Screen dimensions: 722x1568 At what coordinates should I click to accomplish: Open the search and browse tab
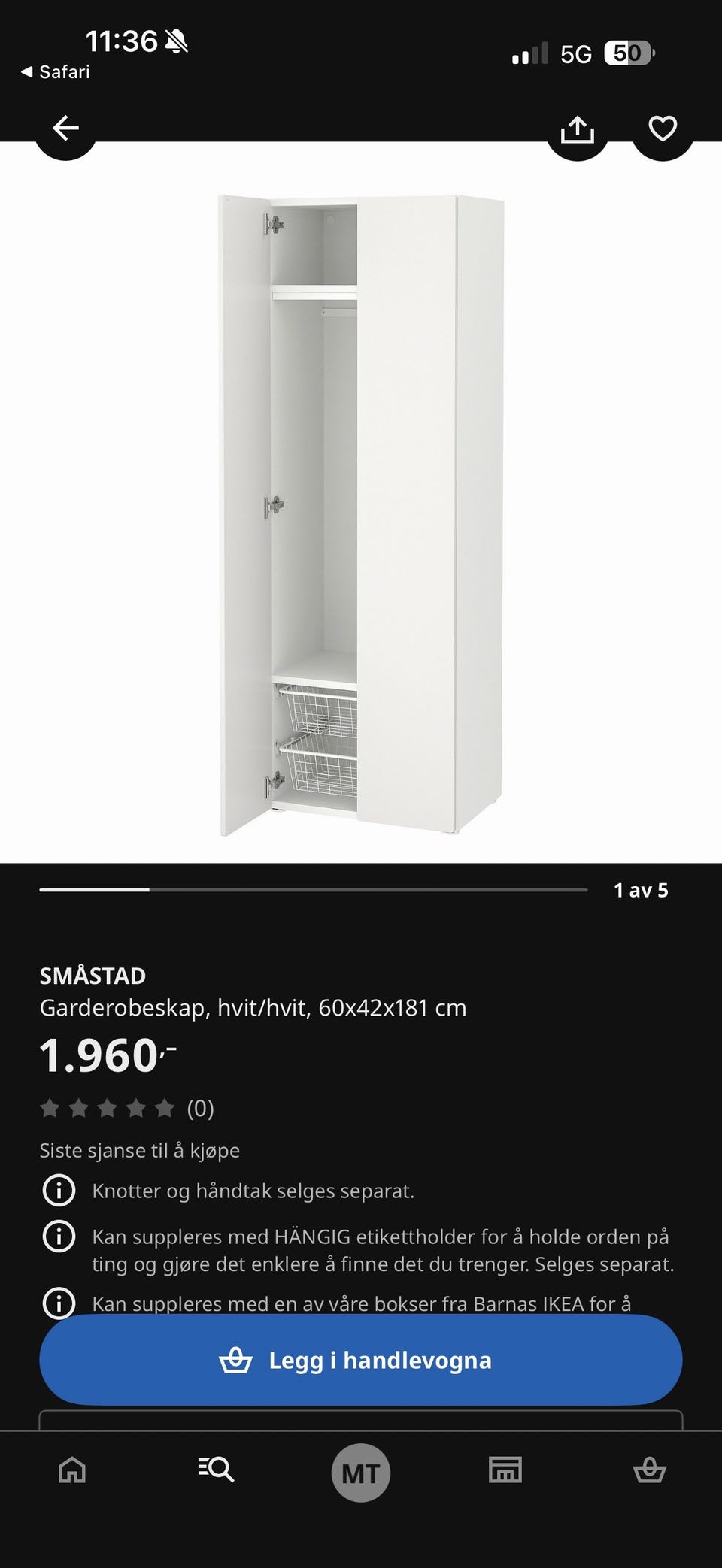coord(216,1470)
